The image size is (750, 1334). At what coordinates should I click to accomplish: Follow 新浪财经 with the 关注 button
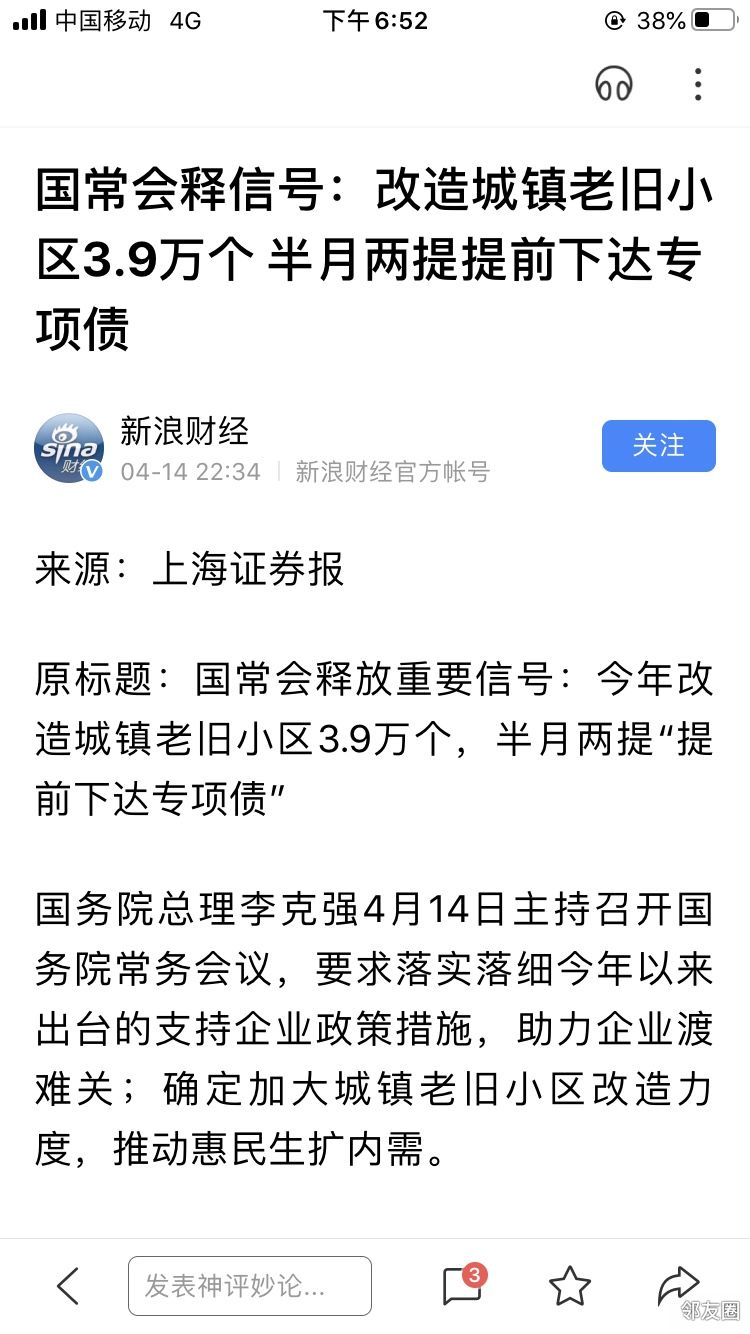[658, 446]
